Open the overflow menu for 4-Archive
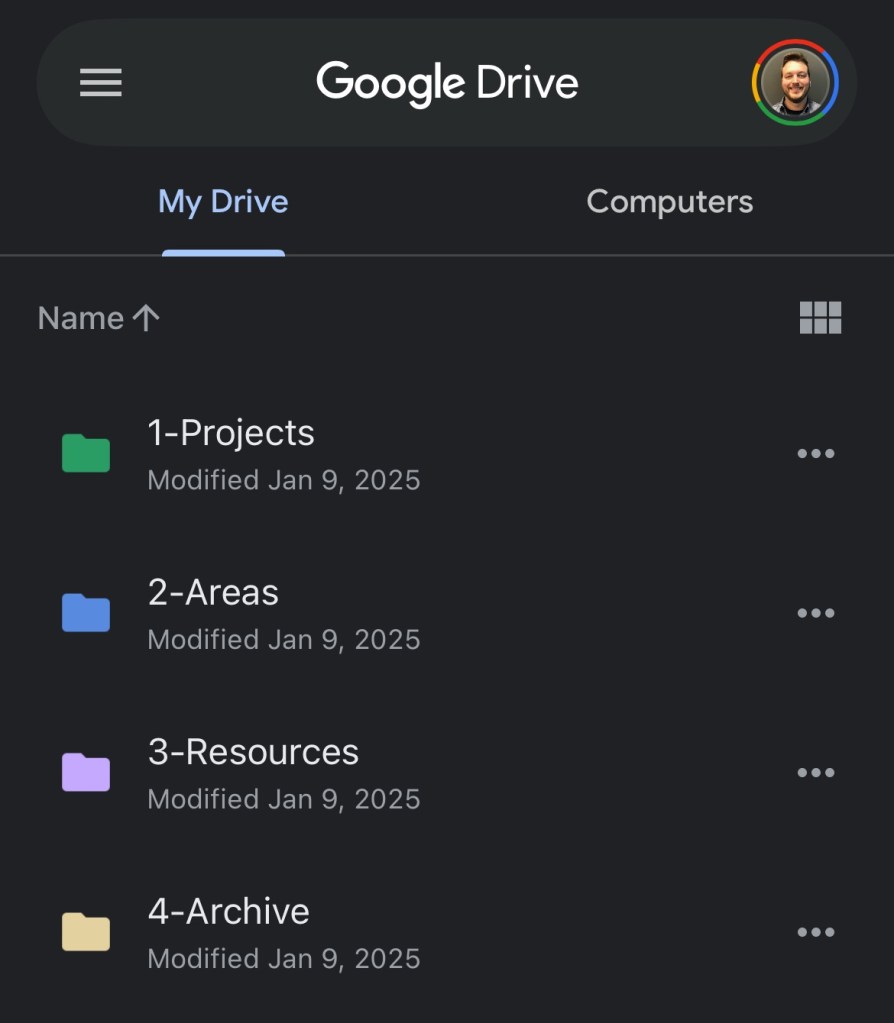The height and width of the screenshot is (1023, 894). pos(815,932)
